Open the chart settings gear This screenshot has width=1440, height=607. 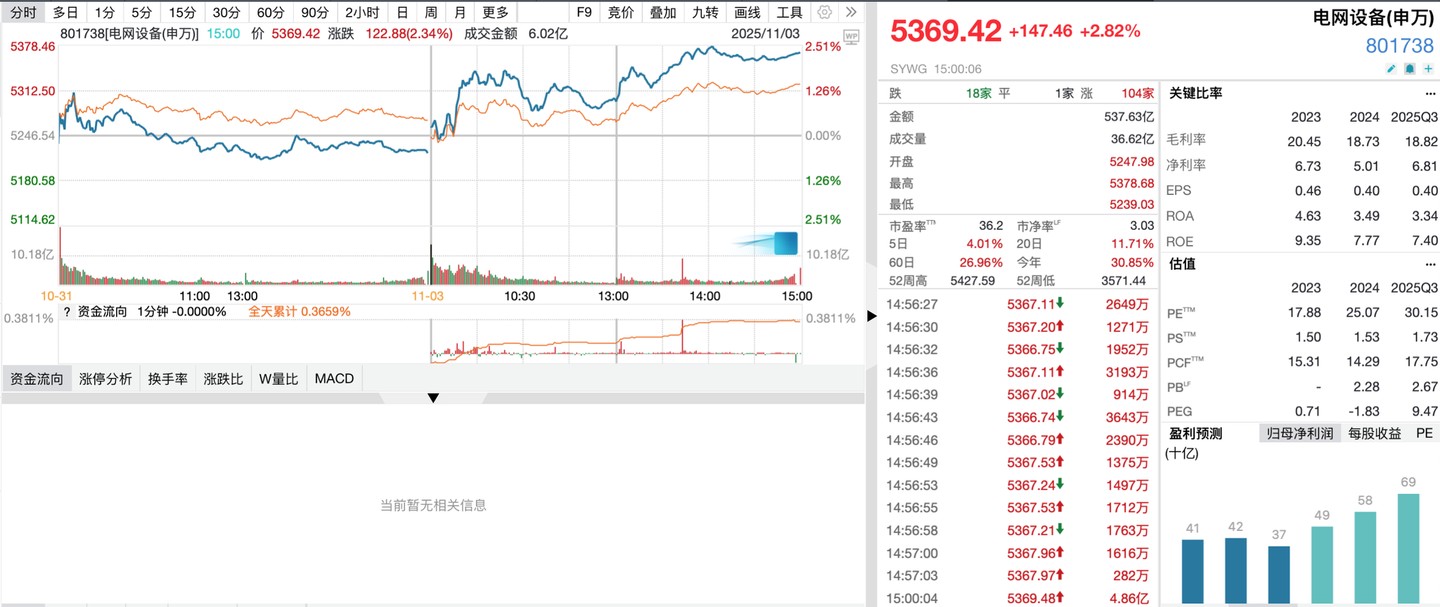pos(824,12)
